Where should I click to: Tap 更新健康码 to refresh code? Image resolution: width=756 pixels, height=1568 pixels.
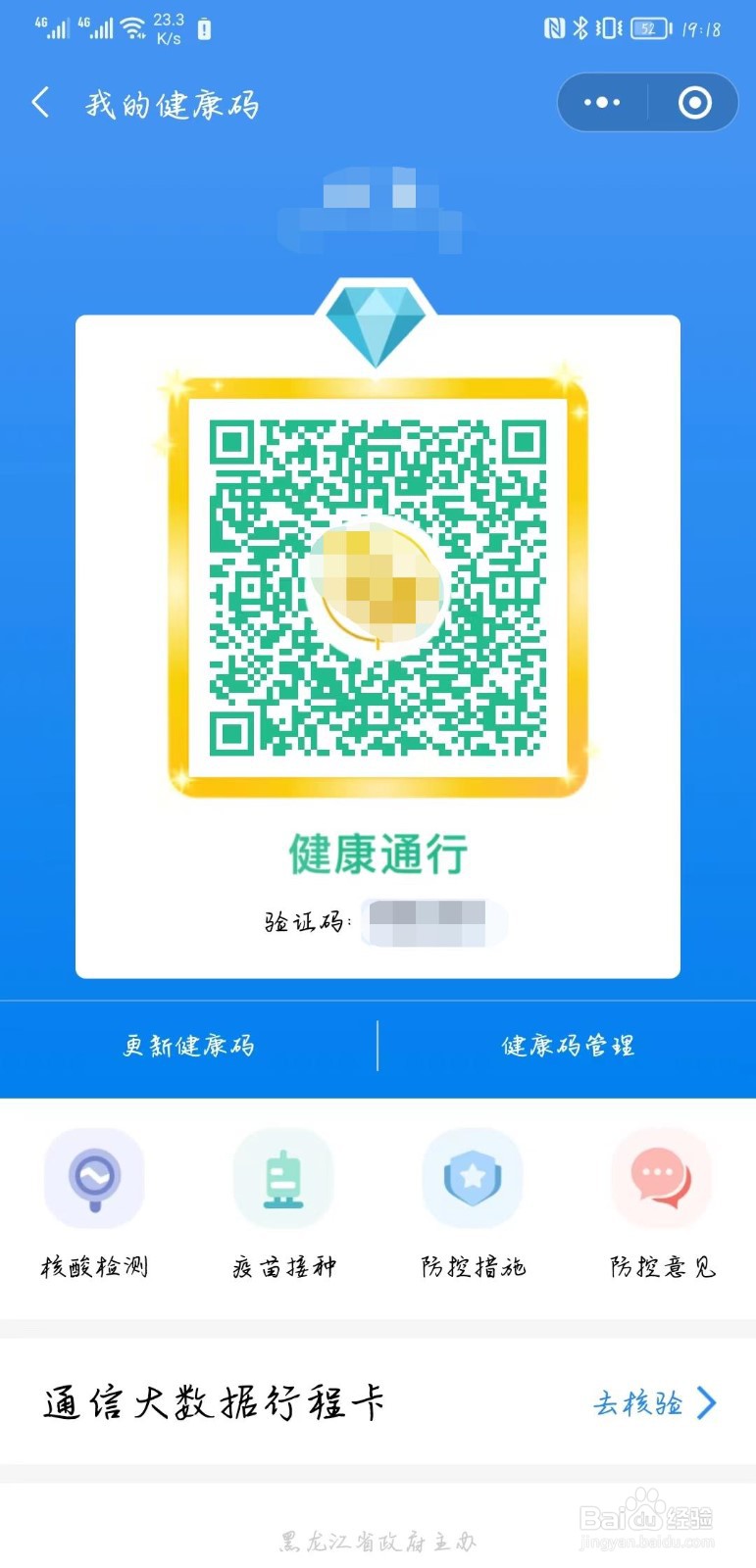pyautogui.click(x=188, y=1046)
